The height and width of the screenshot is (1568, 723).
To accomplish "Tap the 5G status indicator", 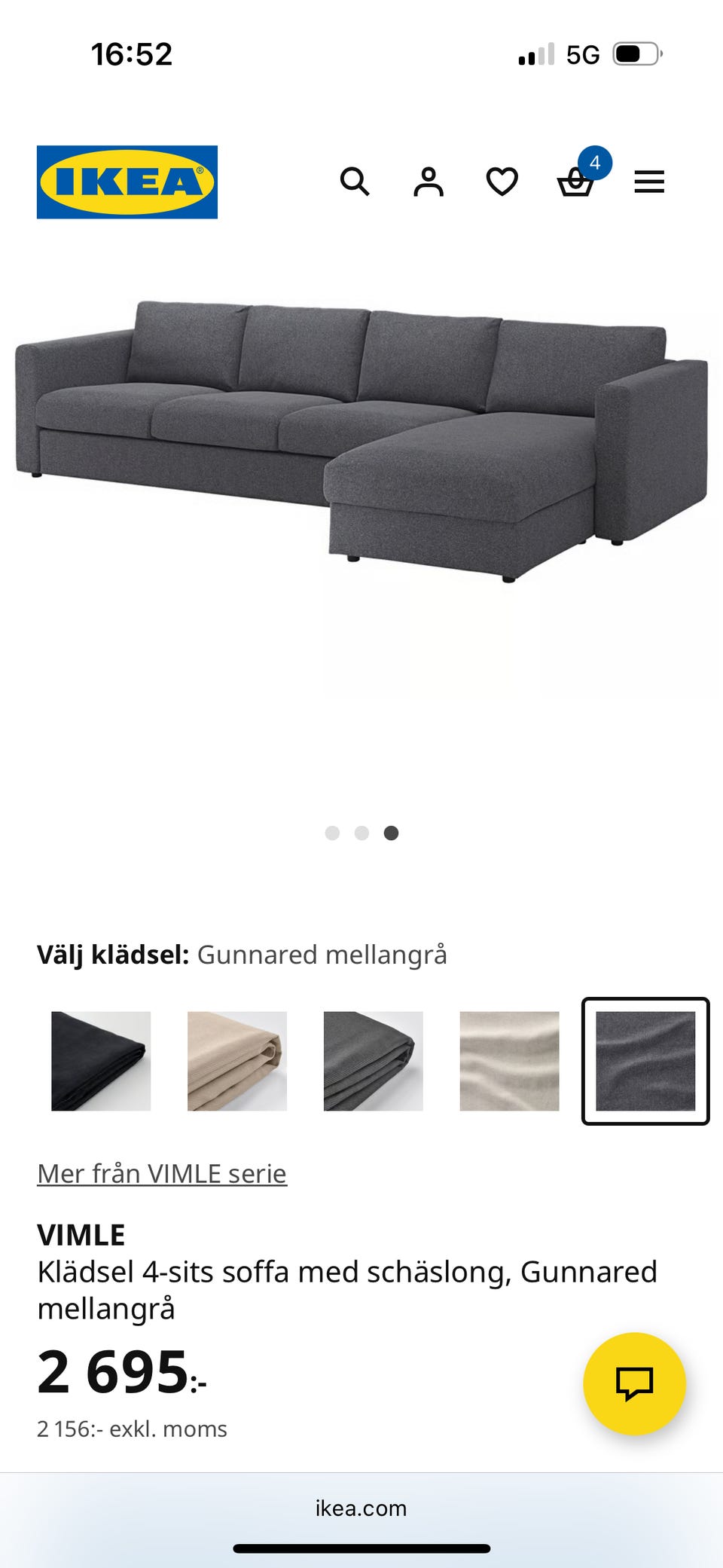I will [581, 53].
